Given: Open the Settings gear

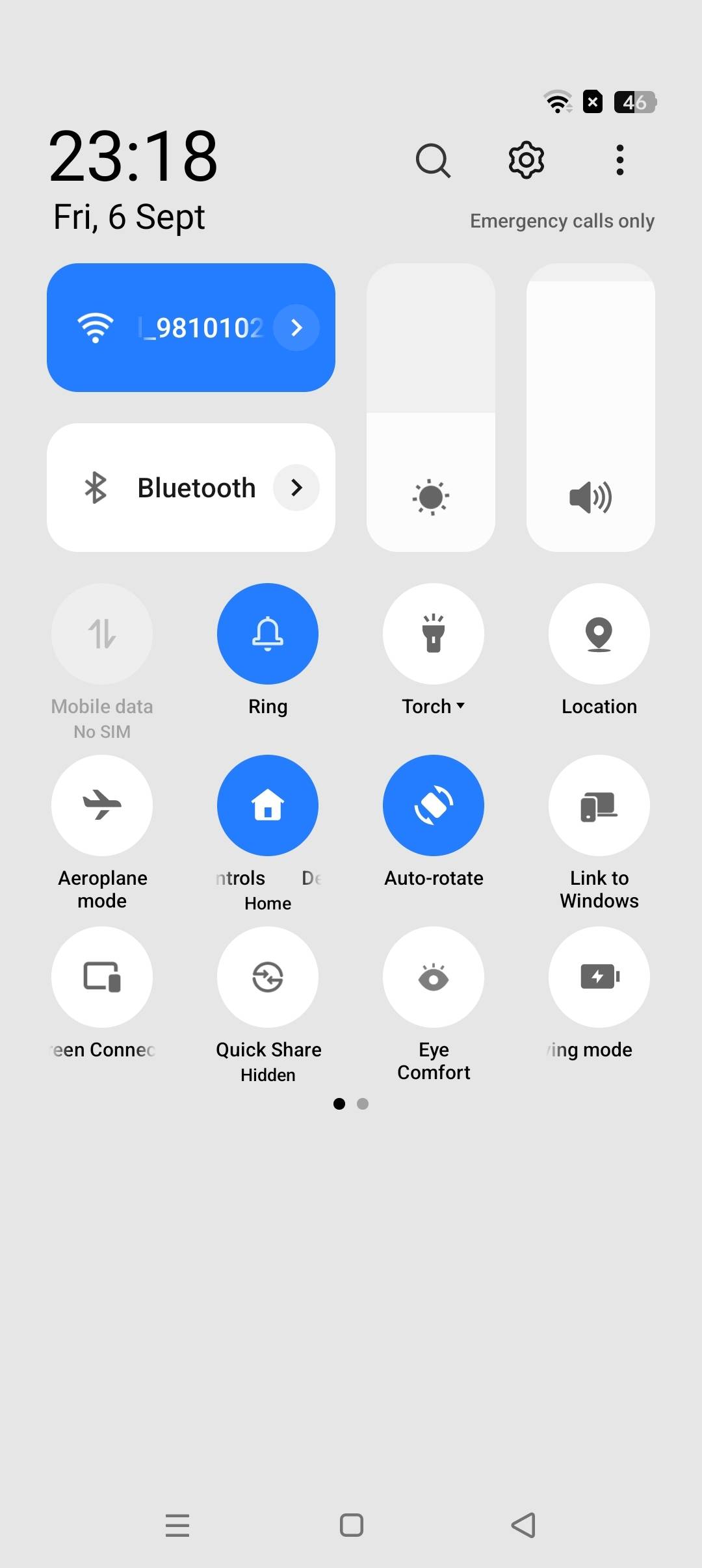Looking at the screenshot, I should pos(526,160).
